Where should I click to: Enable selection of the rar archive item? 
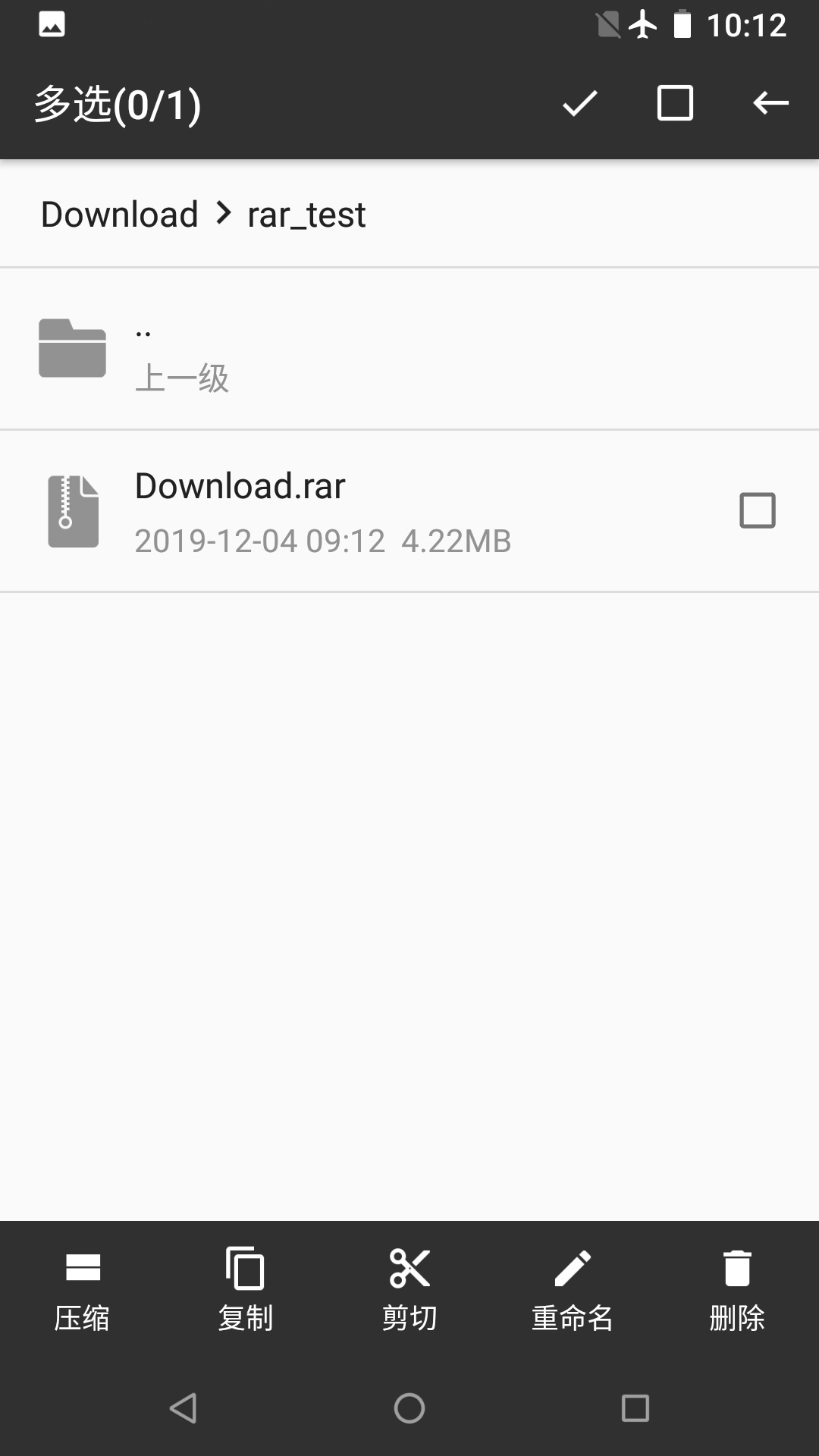point(758,510)
